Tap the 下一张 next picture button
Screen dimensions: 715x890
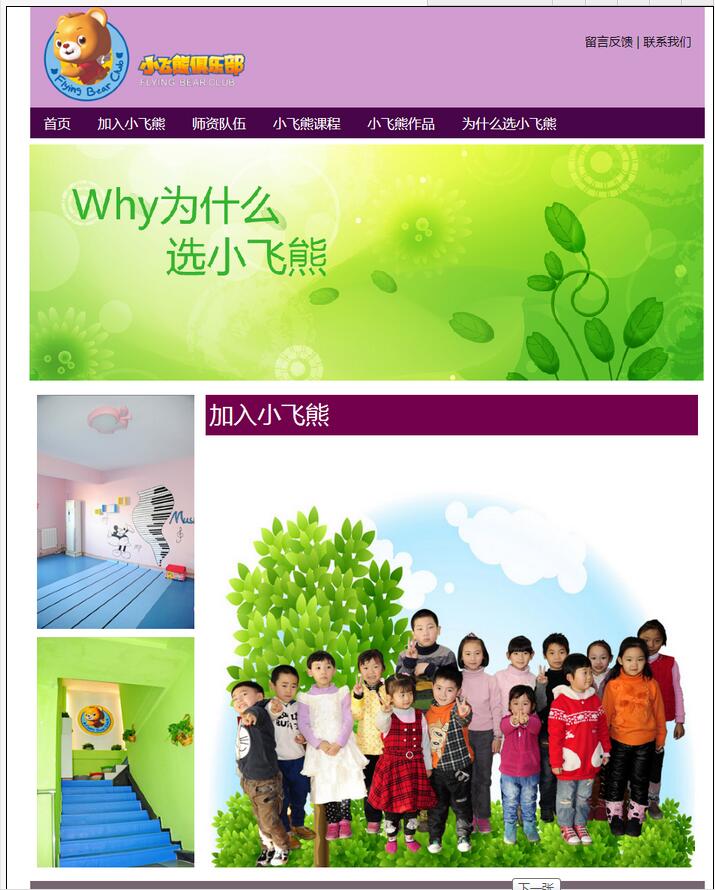(535, 885)
